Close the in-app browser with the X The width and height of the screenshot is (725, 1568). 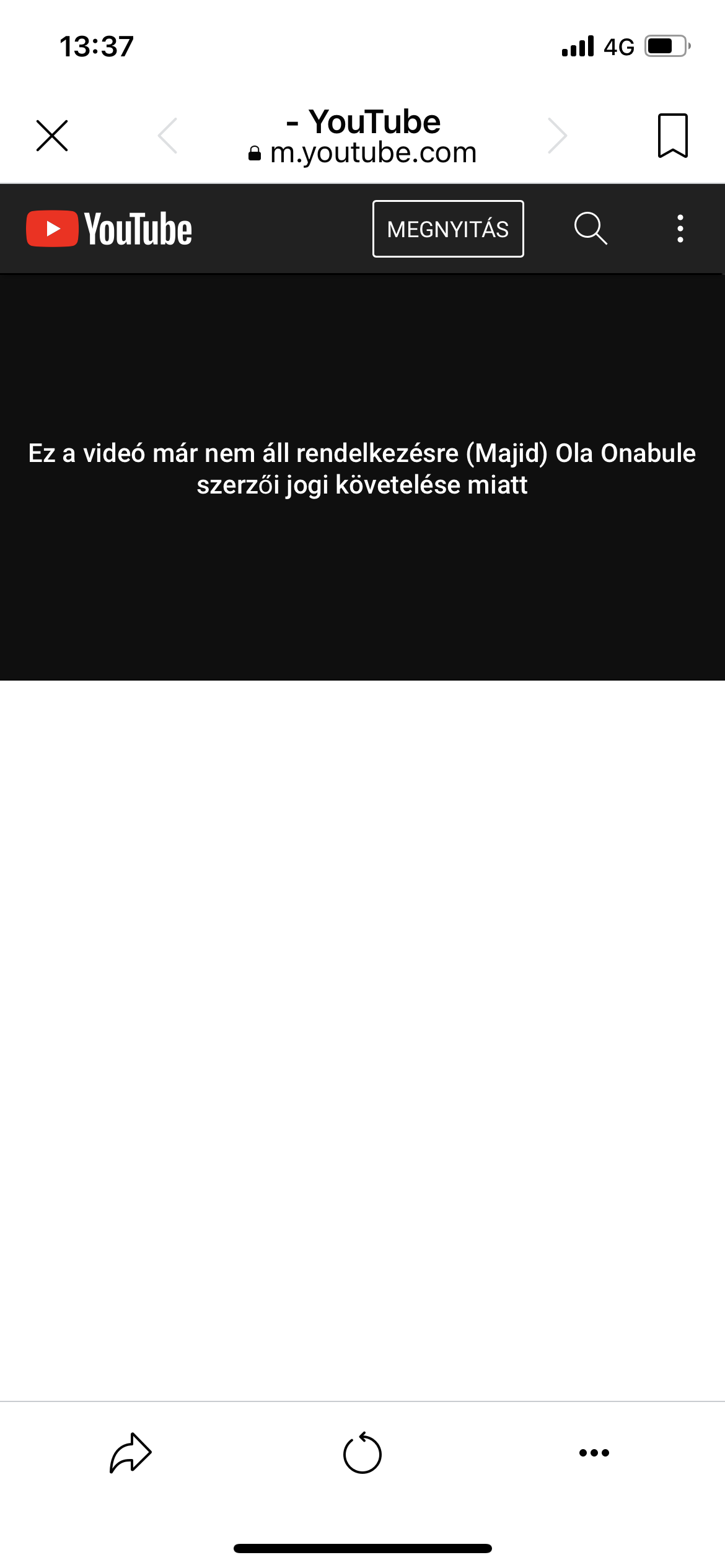(x=52, y=136)
